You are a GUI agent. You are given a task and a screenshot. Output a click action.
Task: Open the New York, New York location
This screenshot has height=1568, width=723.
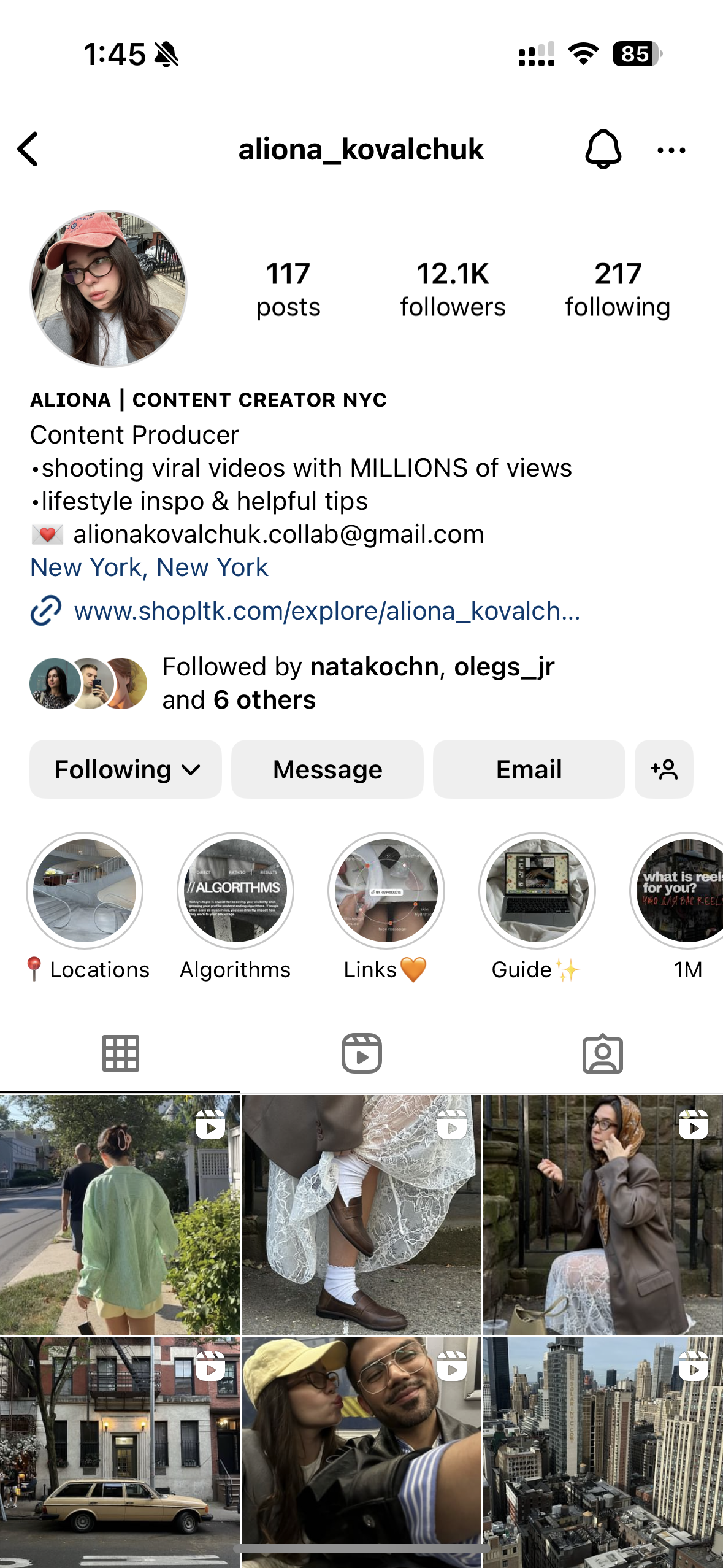pyautogui.click(x=149, y=567)
